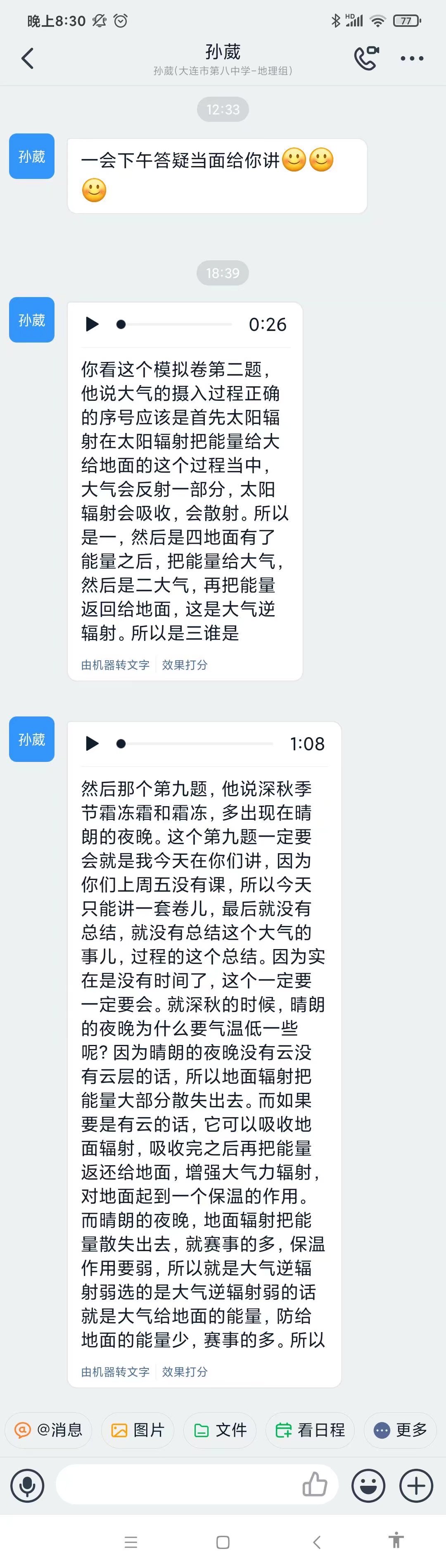
Task: Open the three-dot more options menu
Action: pyautogui.click(x=412, y=58)
